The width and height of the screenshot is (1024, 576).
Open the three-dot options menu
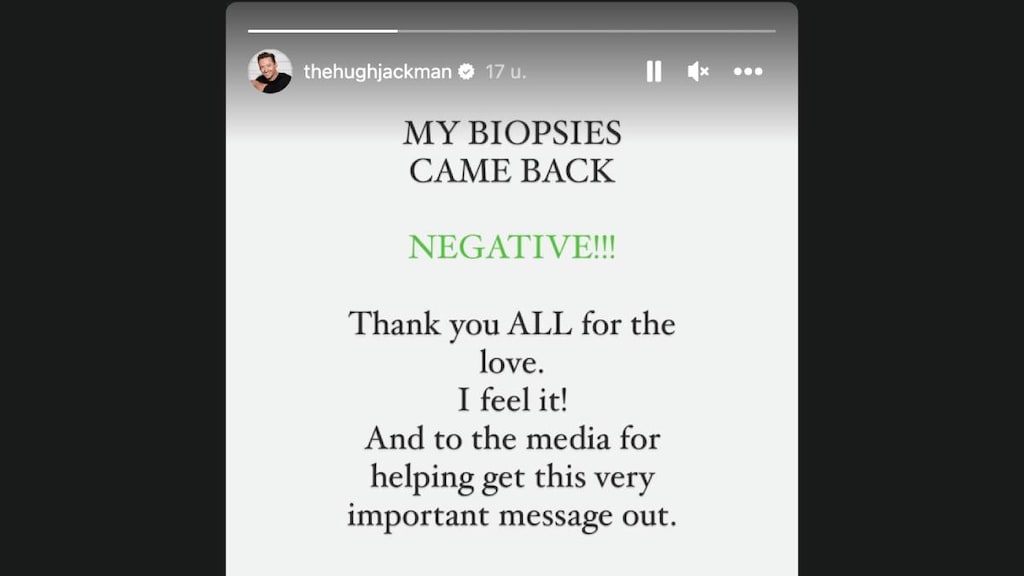pyautogui.click(x=748, y=71)
